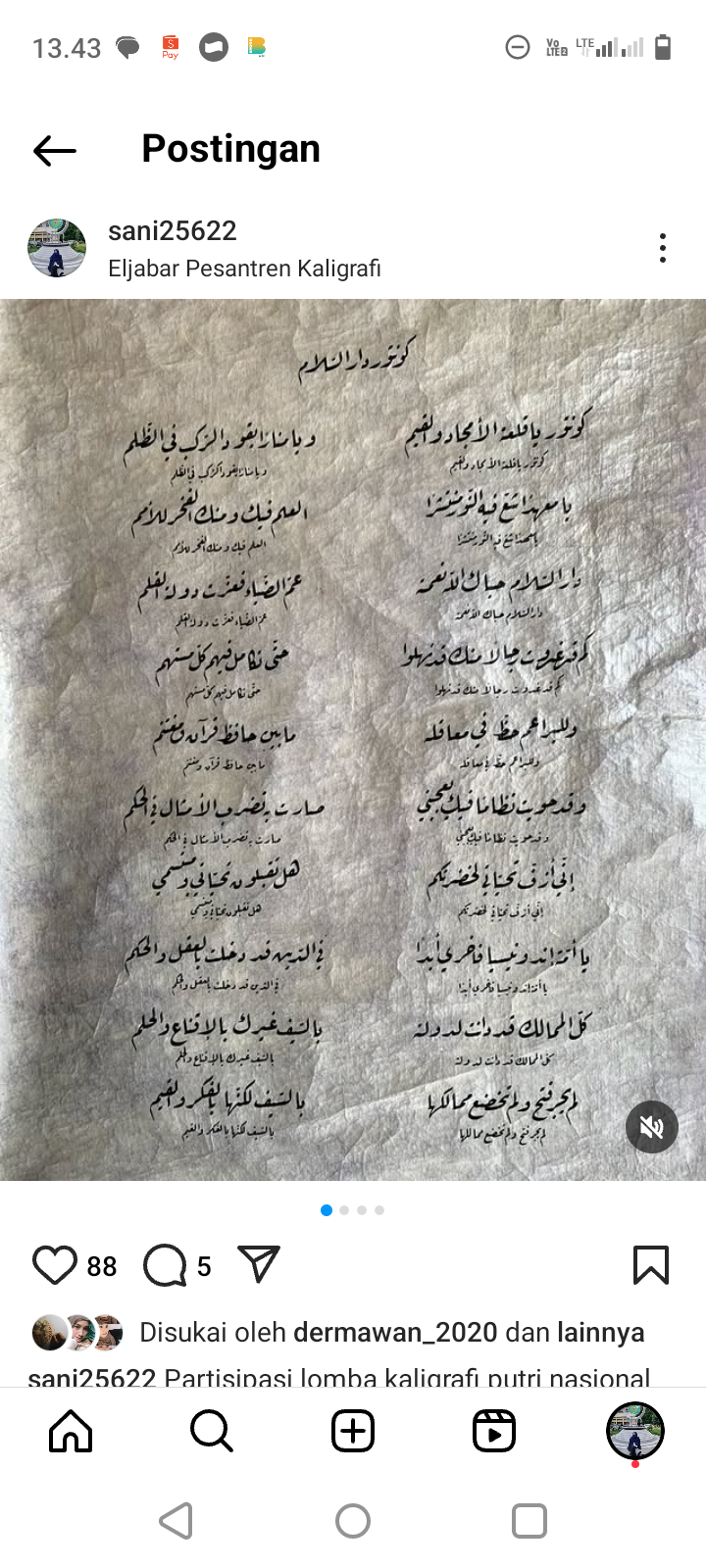Tap the system back button
The width and height of the screenshot is (706, 1568).
pos(176,1521)
